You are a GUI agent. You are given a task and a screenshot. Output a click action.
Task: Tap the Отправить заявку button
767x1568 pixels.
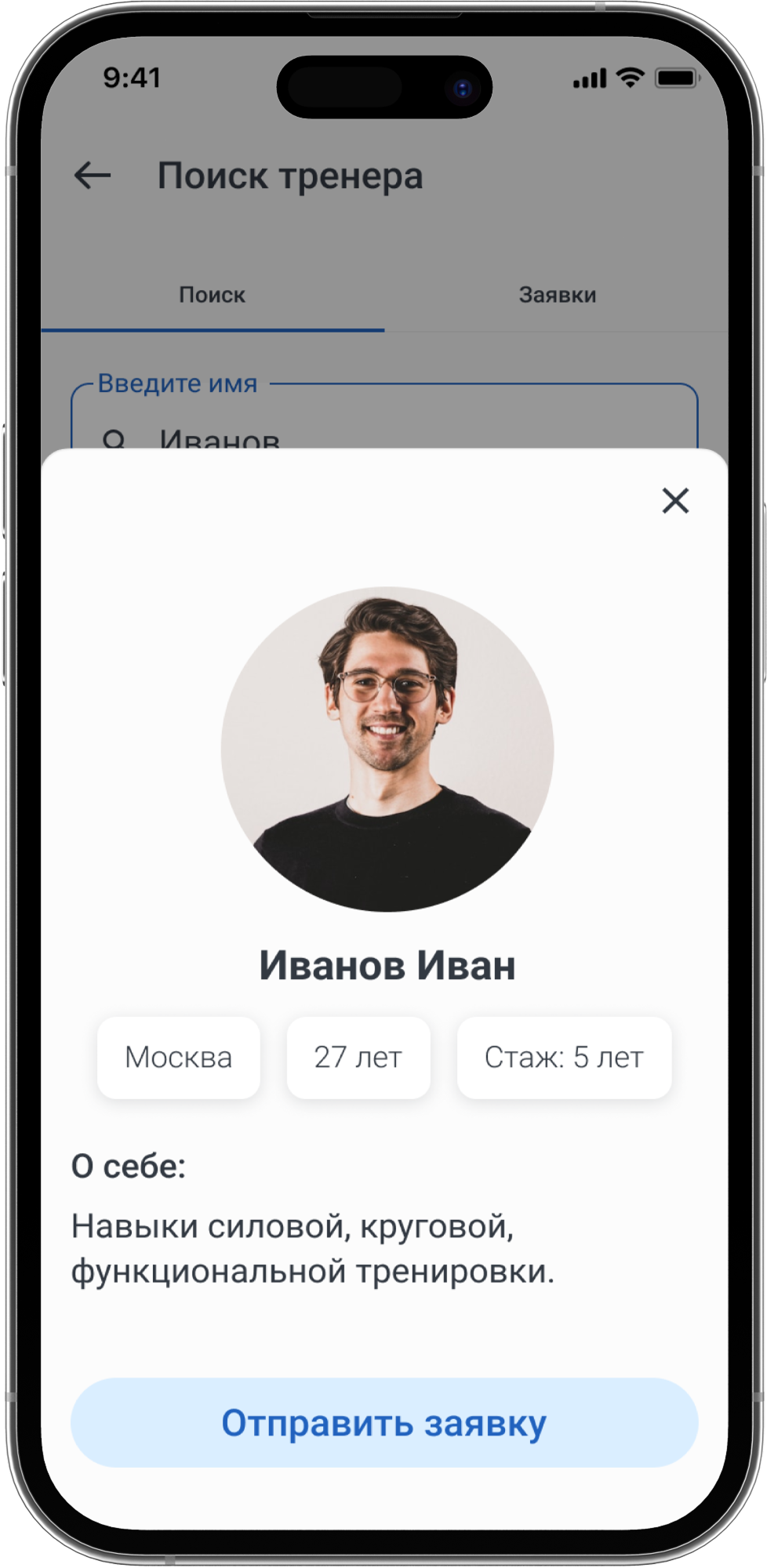[x=384, y=1423]
